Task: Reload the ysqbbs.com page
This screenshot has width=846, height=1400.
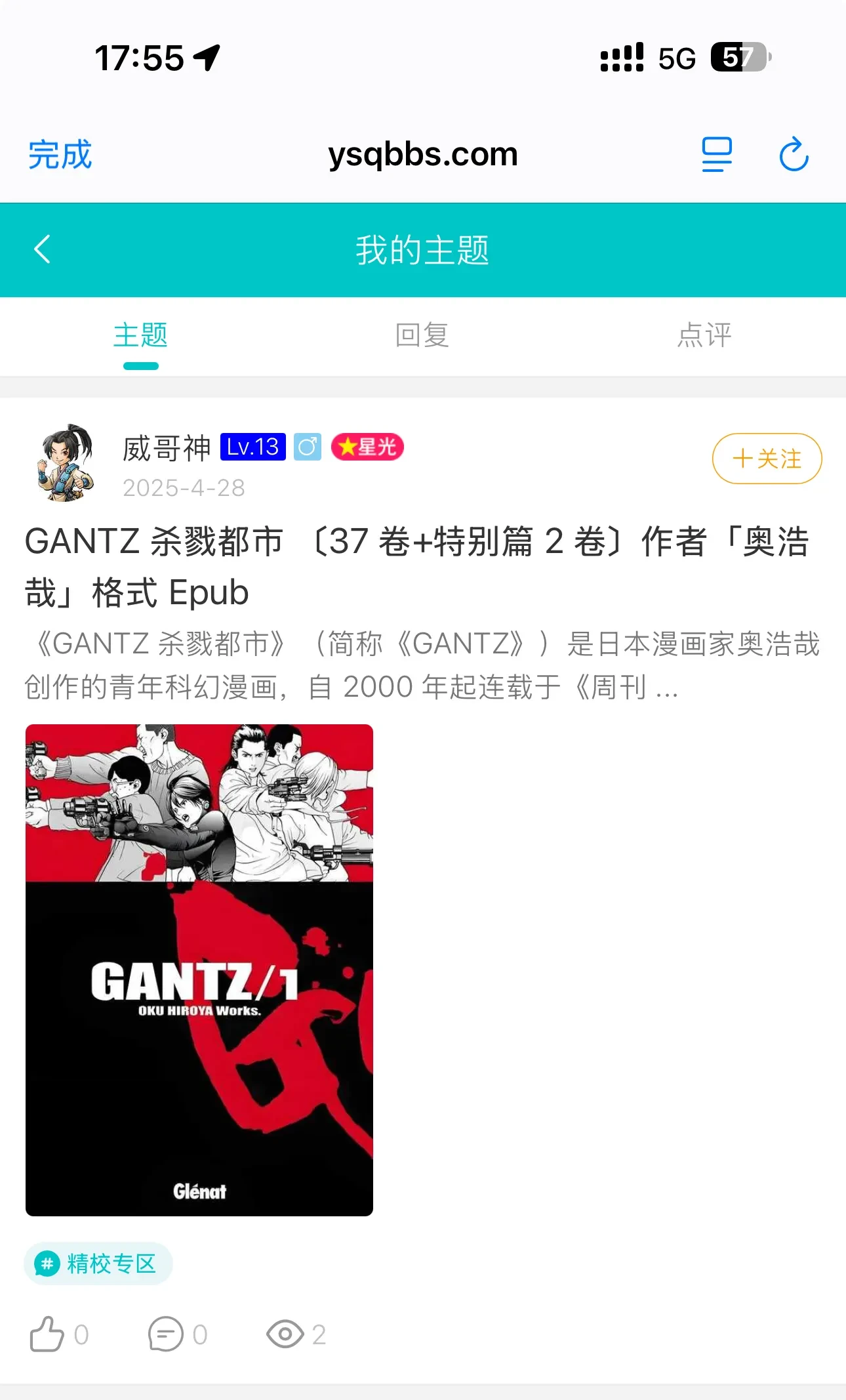Action: (794, 155)
